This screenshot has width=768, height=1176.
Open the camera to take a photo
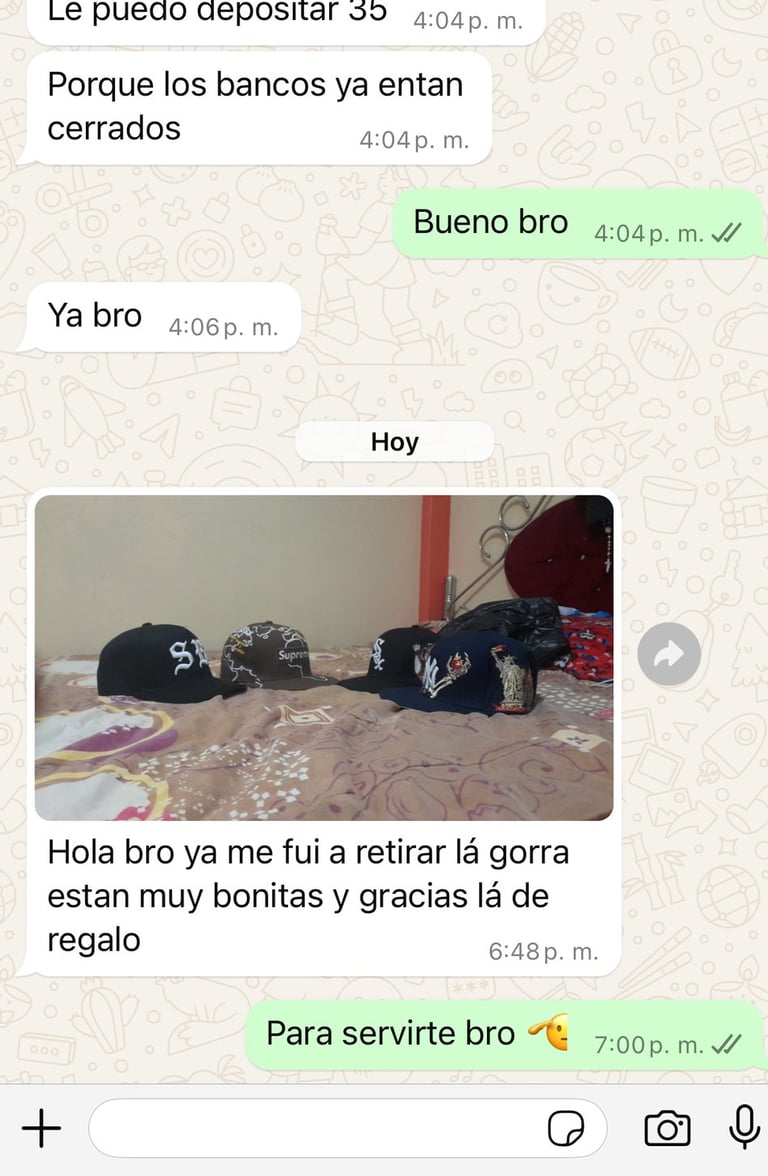(667, 1129)
